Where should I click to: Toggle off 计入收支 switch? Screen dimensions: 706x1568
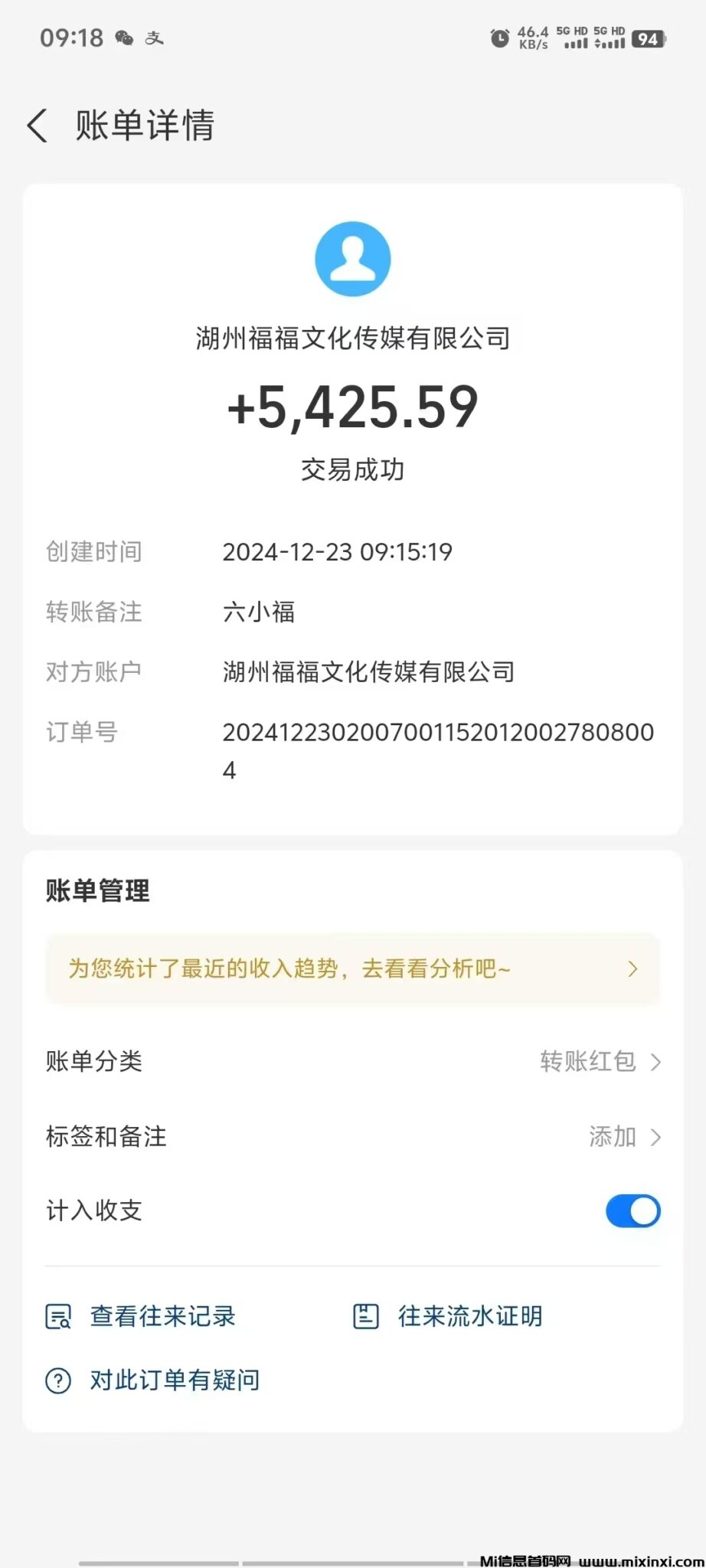pos(632,1211)
